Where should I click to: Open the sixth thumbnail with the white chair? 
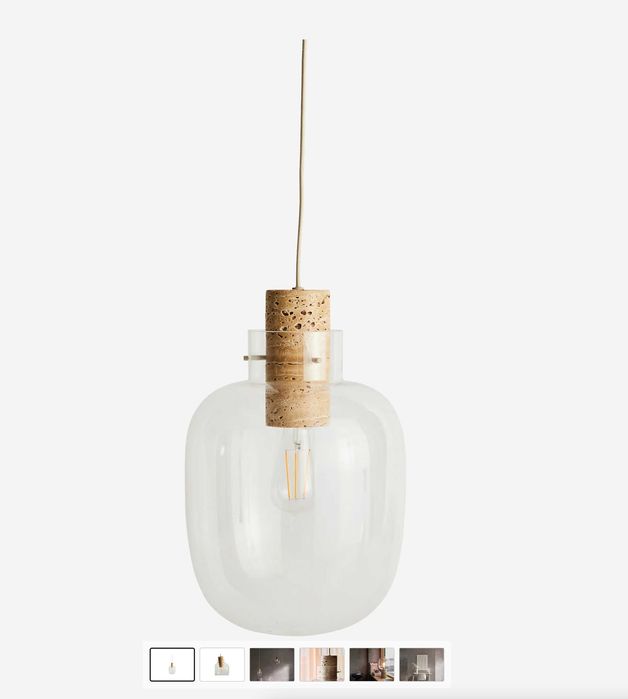pos(421,665)
